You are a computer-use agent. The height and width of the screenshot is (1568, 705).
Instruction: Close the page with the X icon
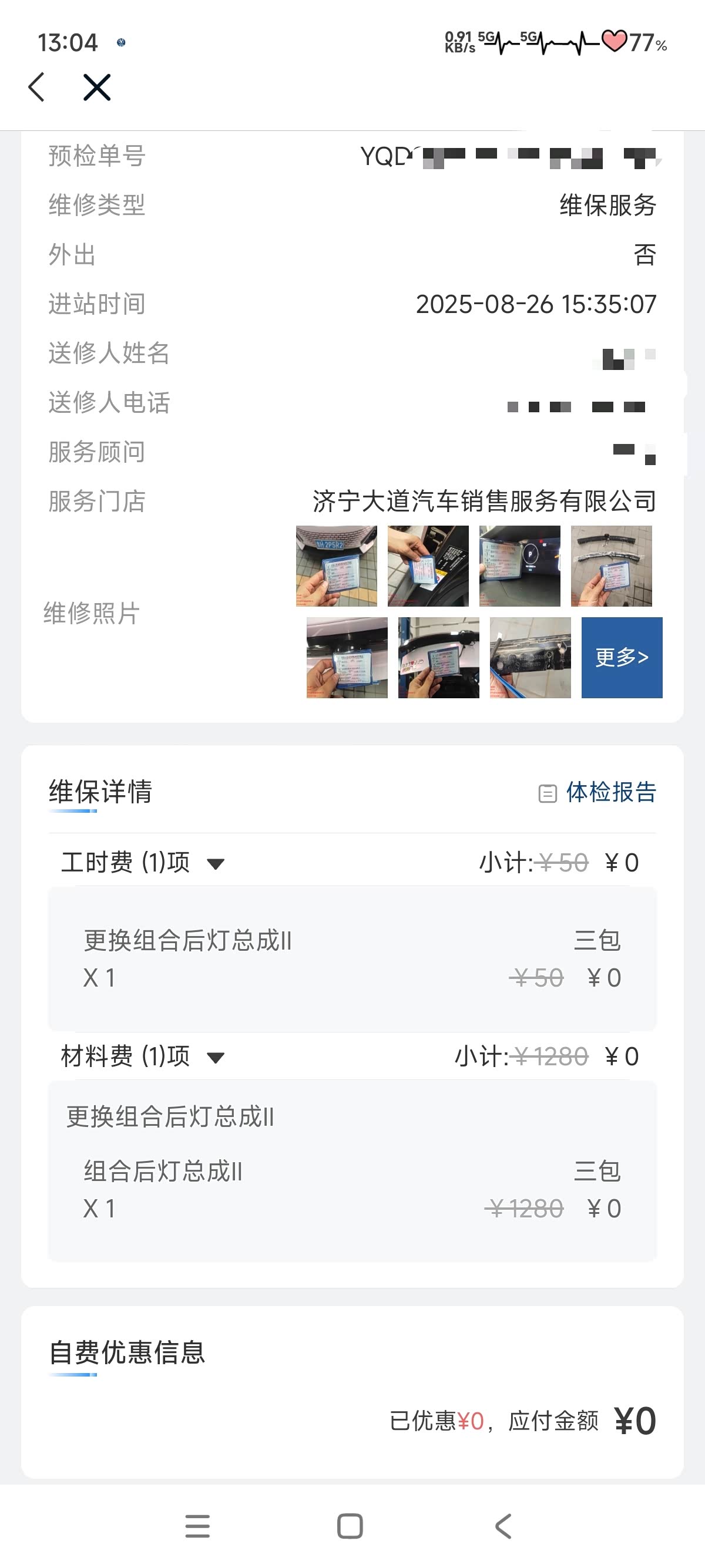point(97,87)
